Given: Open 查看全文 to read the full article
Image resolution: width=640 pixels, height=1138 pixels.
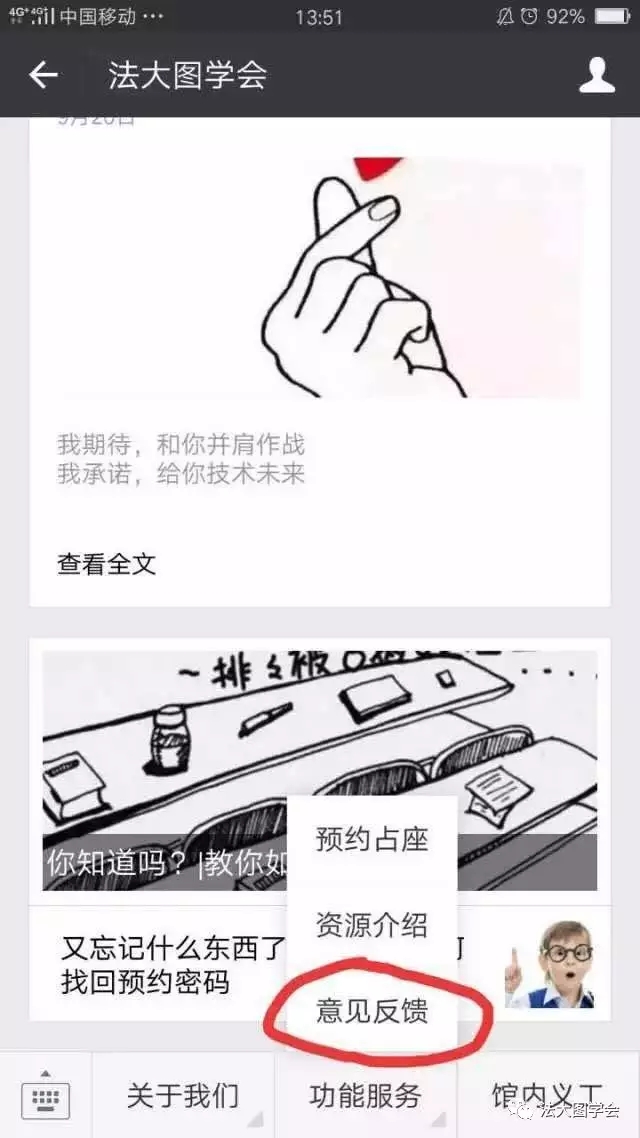Looking at the screenshot, I should tap(106, 564).
